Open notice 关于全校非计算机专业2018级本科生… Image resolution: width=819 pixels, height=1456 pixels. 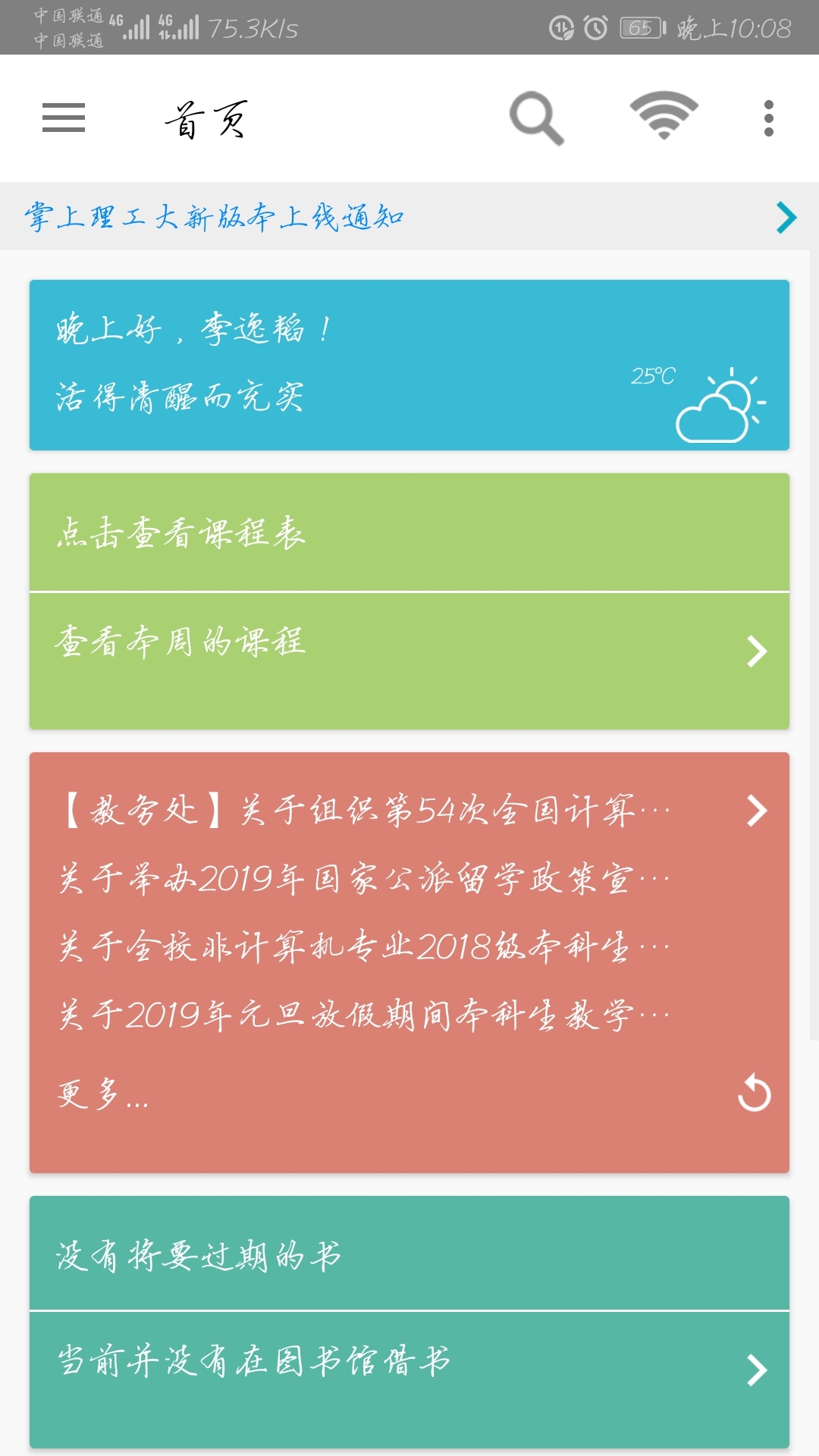[364, 947]
